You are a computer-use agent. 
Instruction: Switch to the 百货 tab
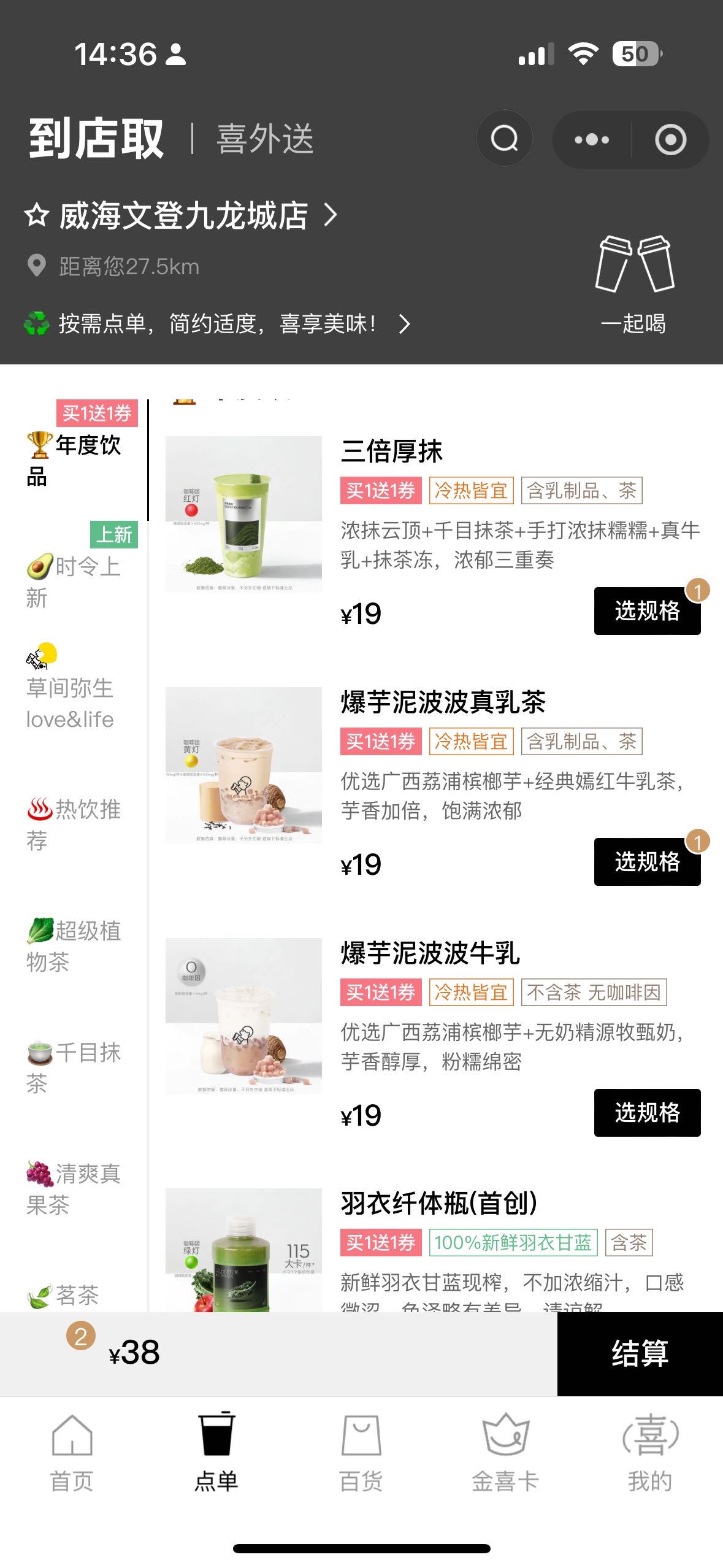pyautogui.click(x=361, y=1453)
